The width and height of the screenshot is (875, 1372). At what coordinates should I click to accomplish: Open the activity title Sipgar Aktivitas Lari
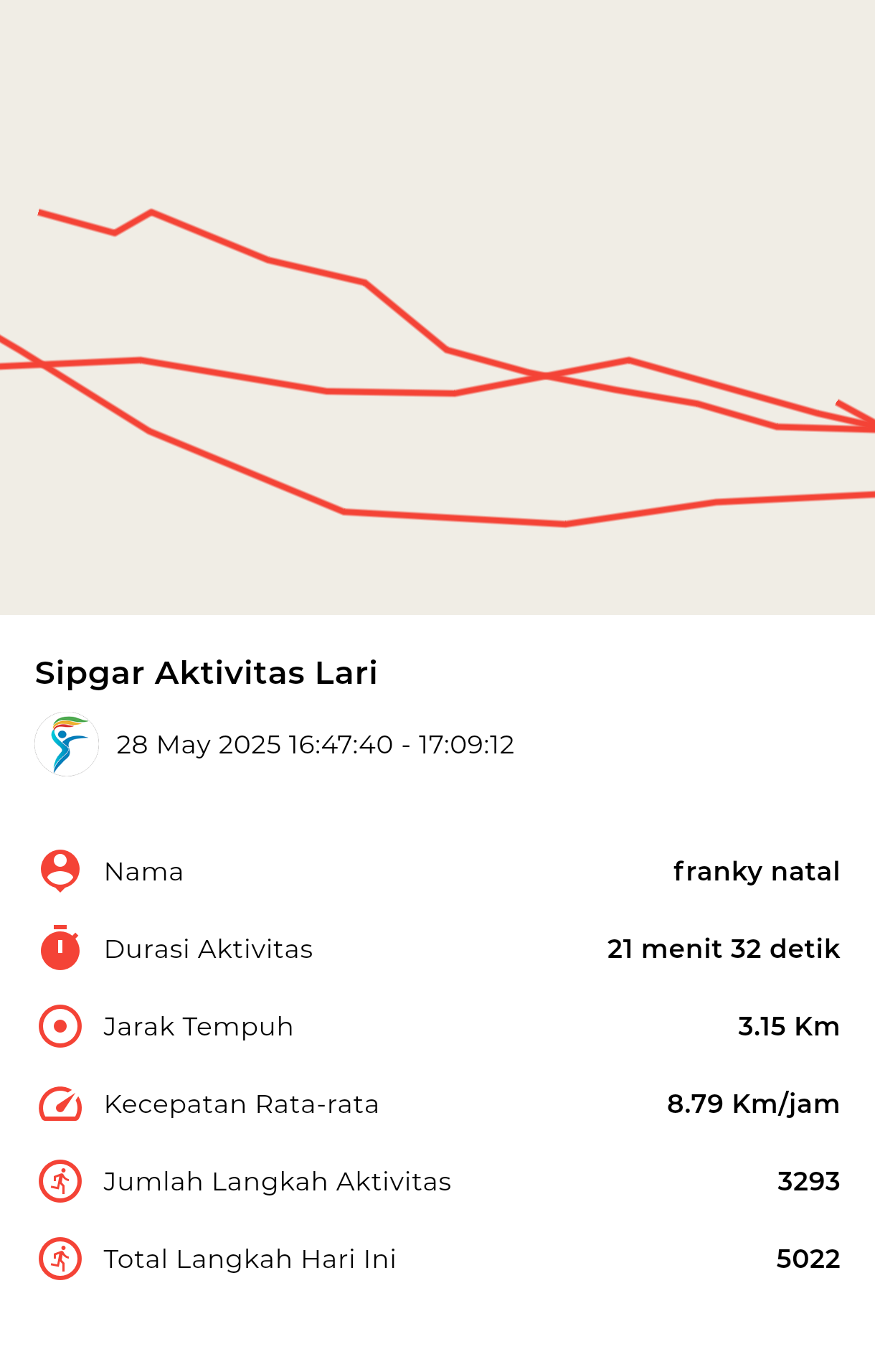tap(207, 673)
